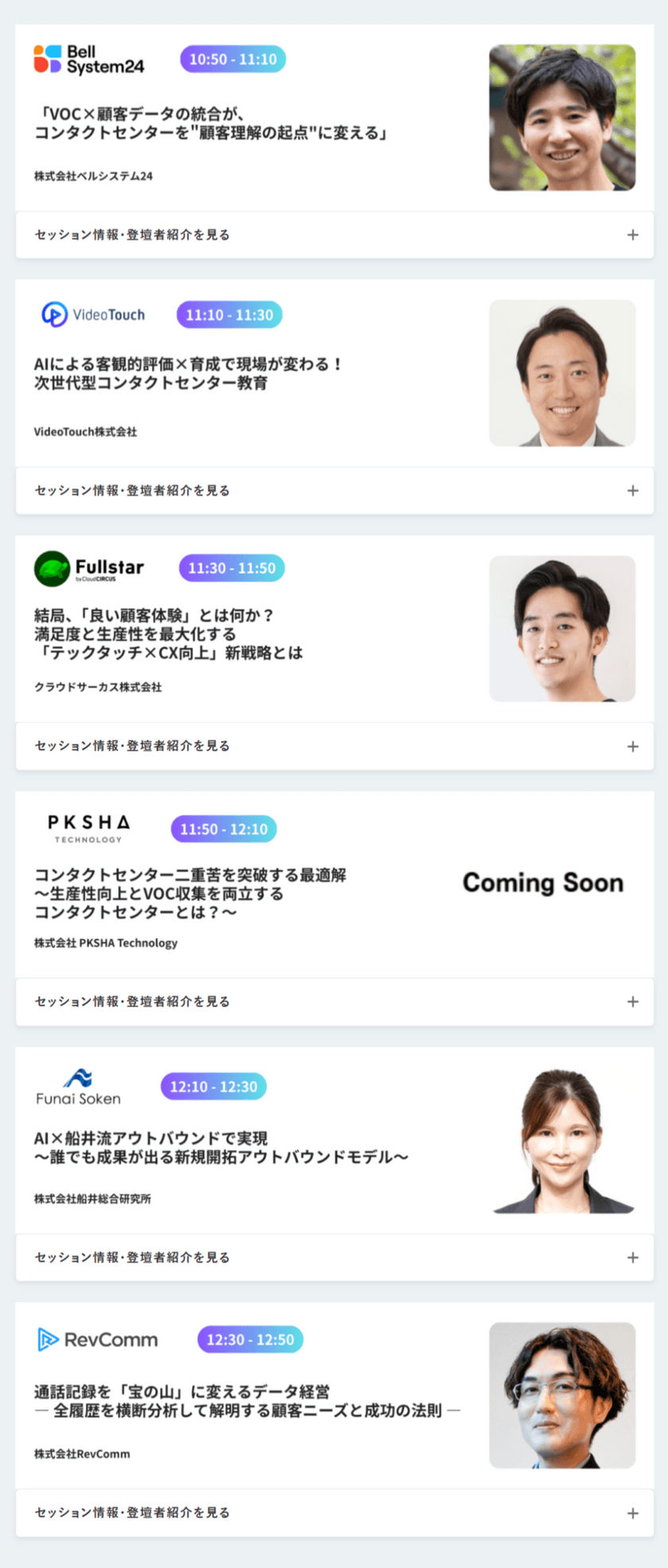Click the Fullstar by CloudCIRCUS logo
668x1568 pixels.
[89, 568]
